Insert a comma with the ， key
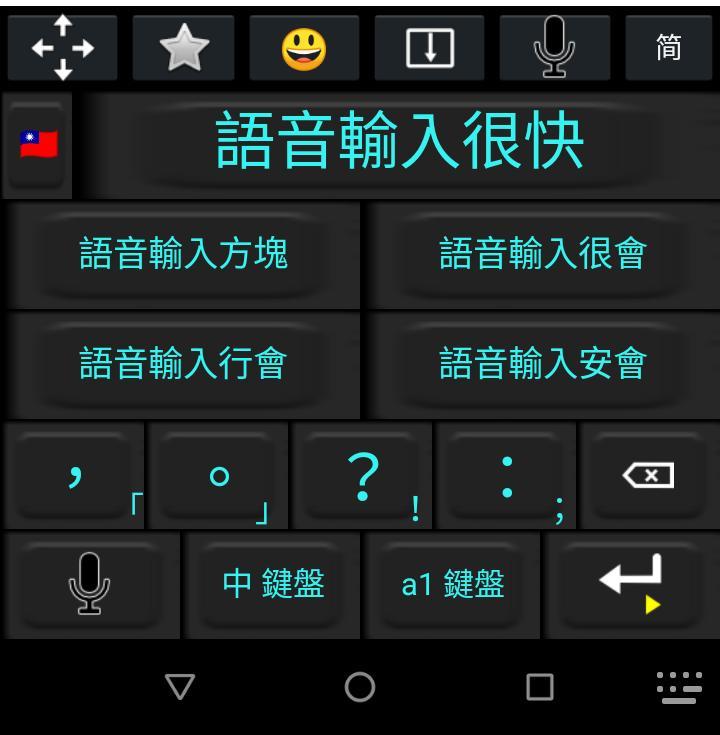 point(75,476)
